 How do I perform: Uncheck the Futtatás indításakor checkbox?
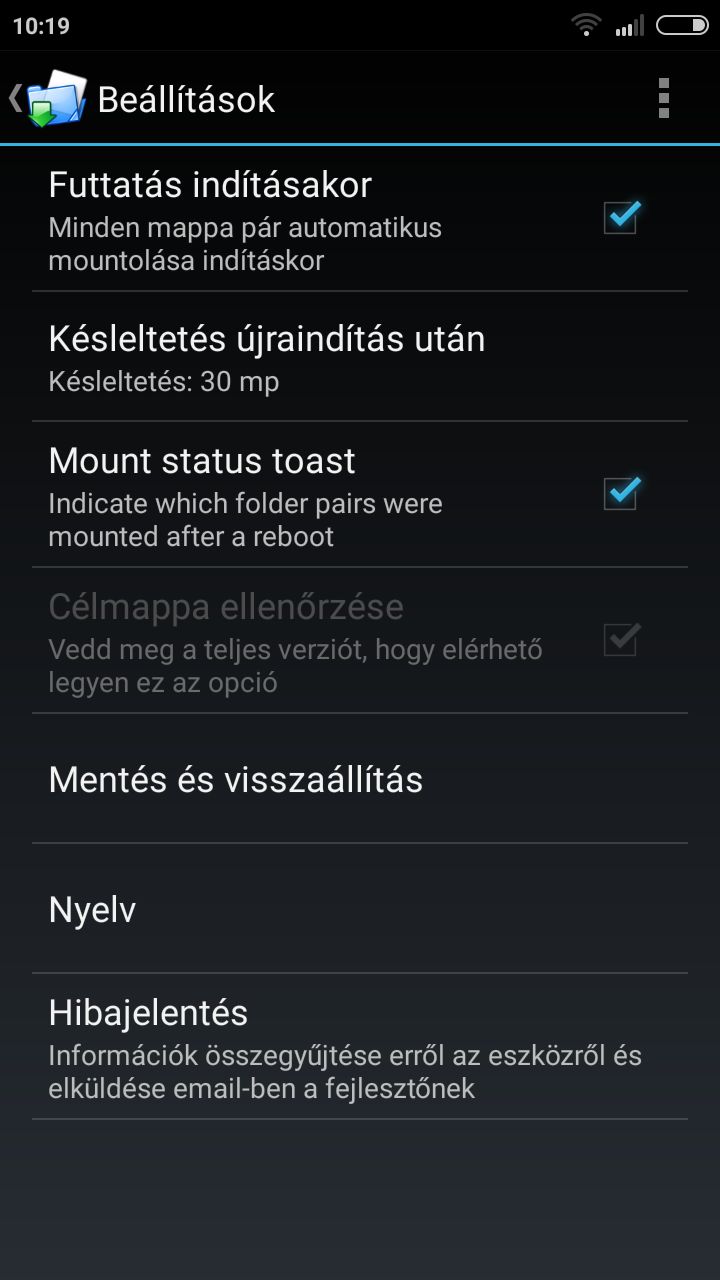[621, 217]
